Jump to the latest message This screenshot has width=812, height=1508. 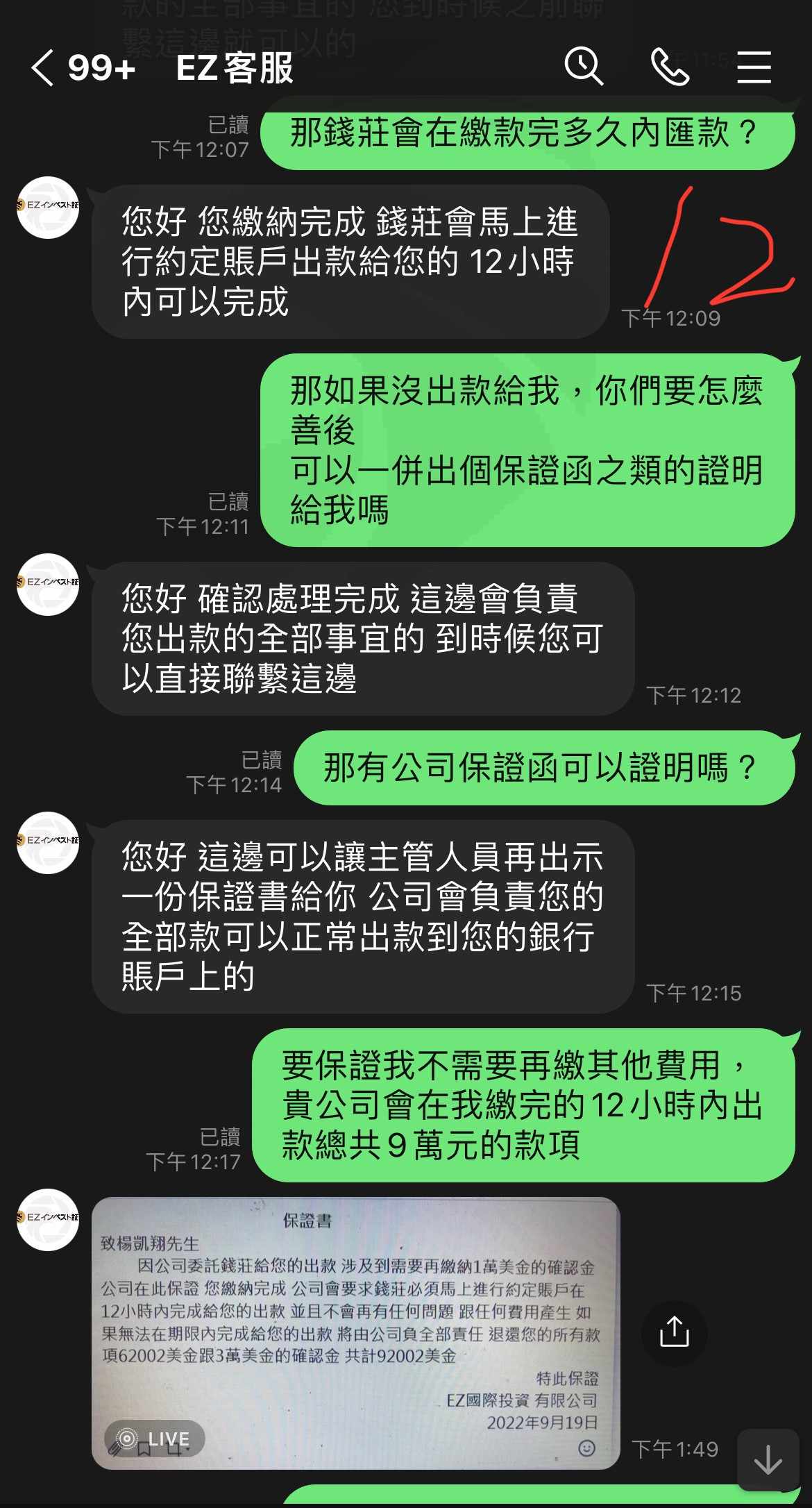pos(768,1459)
